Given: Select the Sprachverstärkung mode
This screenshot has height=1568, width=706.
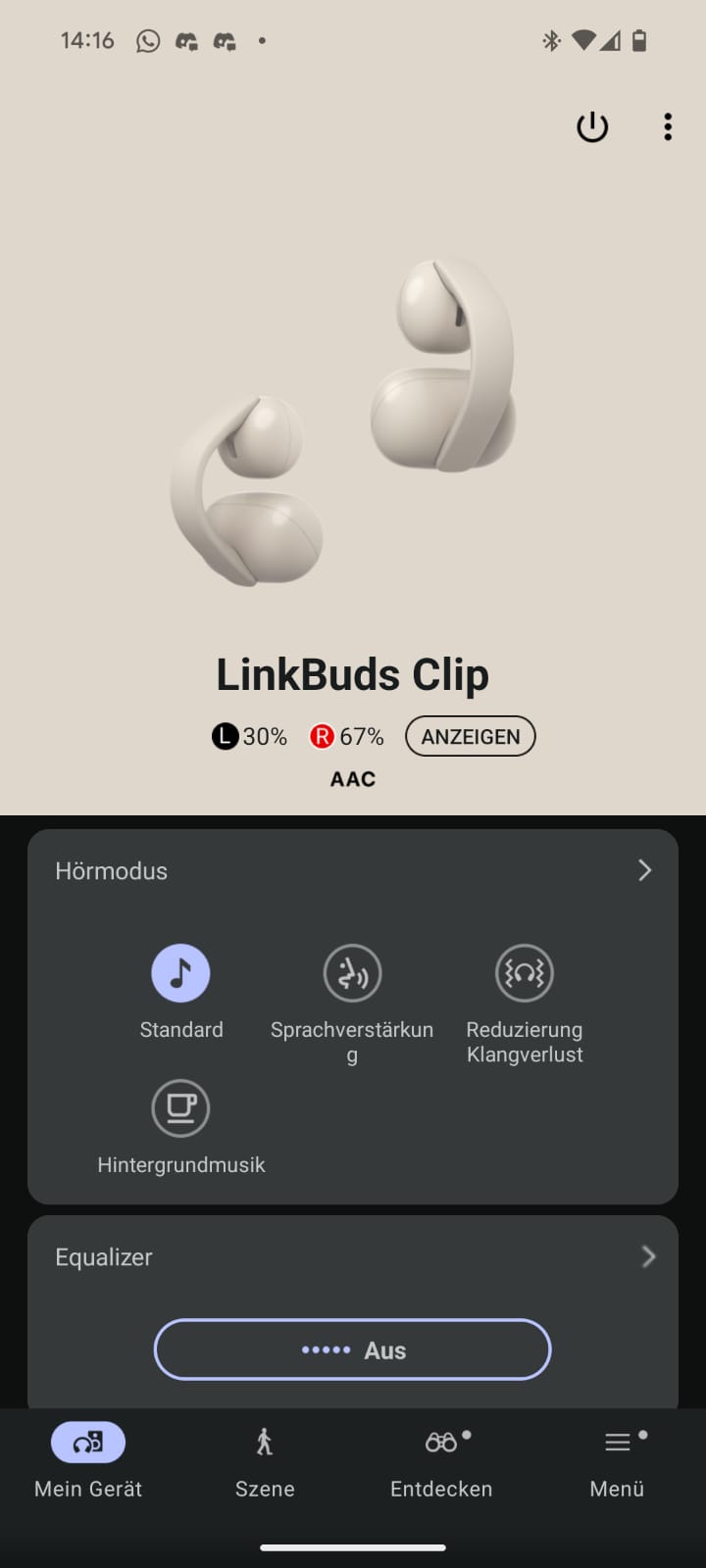Looking at the screenshot, I should click(x=352, y=973).
